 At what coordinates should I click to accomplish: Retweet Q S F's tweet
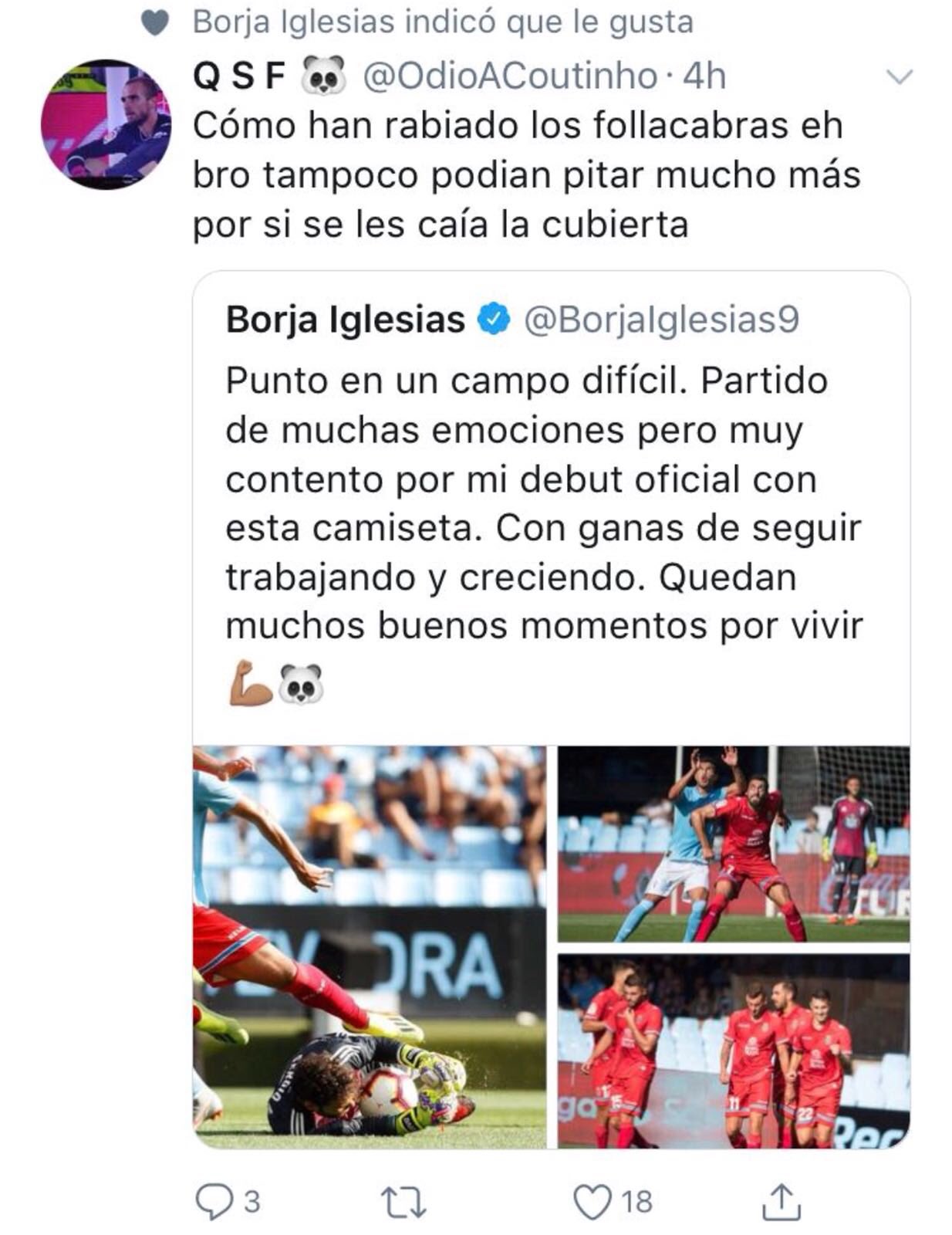(403, 1201)
